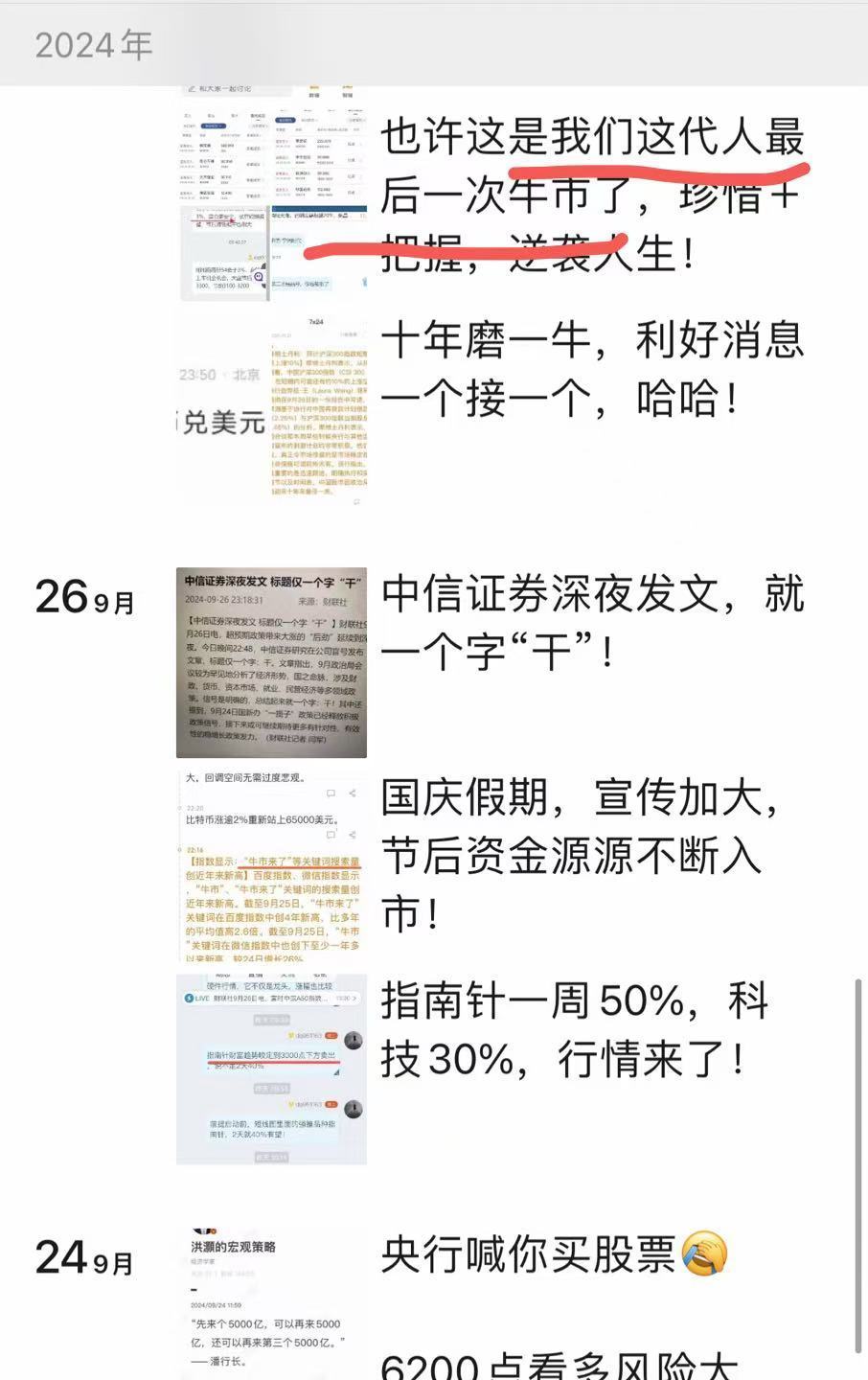Open the post about 最后一次牛市
The height and width of the screenshot is (1380, 868).
591,195
